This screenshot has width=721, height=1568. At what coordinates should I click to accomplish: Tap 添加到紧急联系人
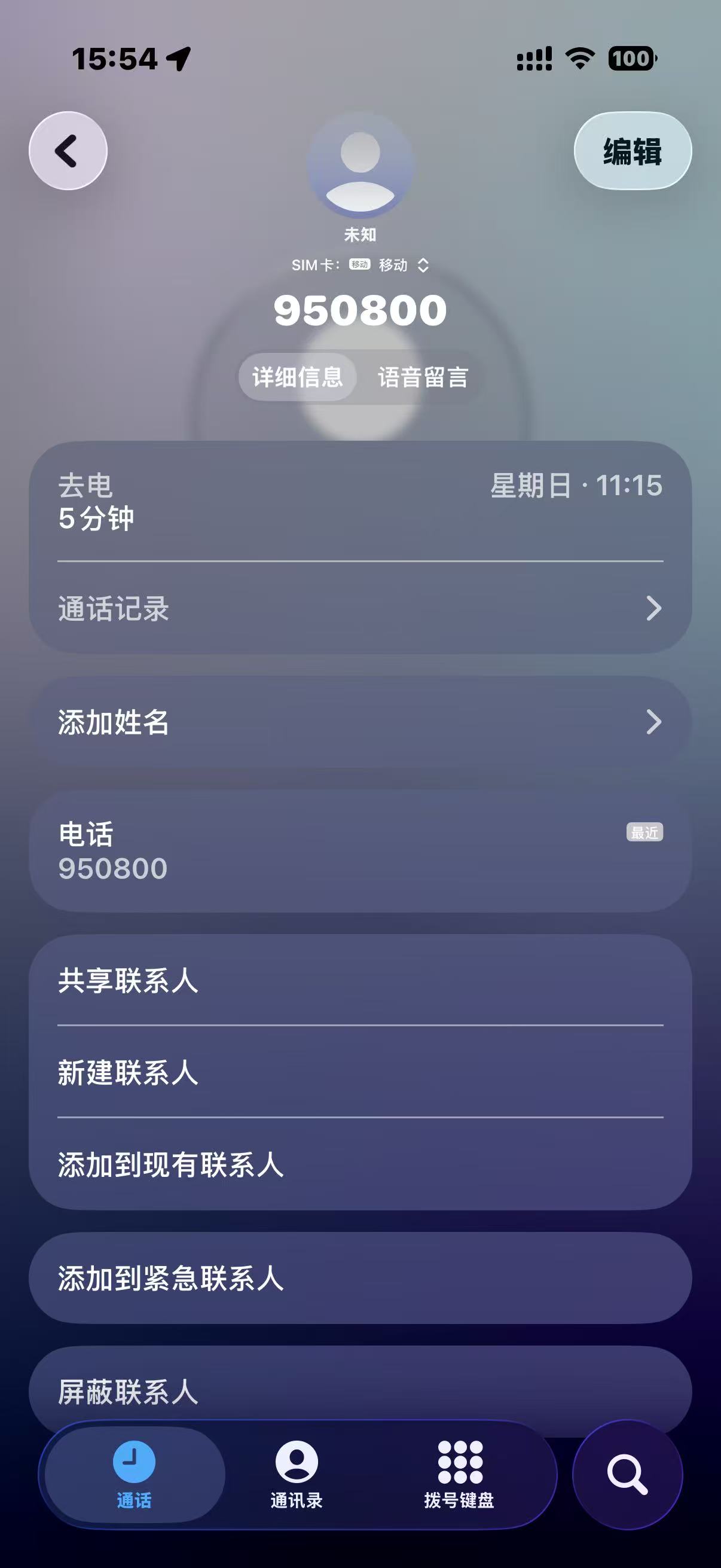(360, 1279)
